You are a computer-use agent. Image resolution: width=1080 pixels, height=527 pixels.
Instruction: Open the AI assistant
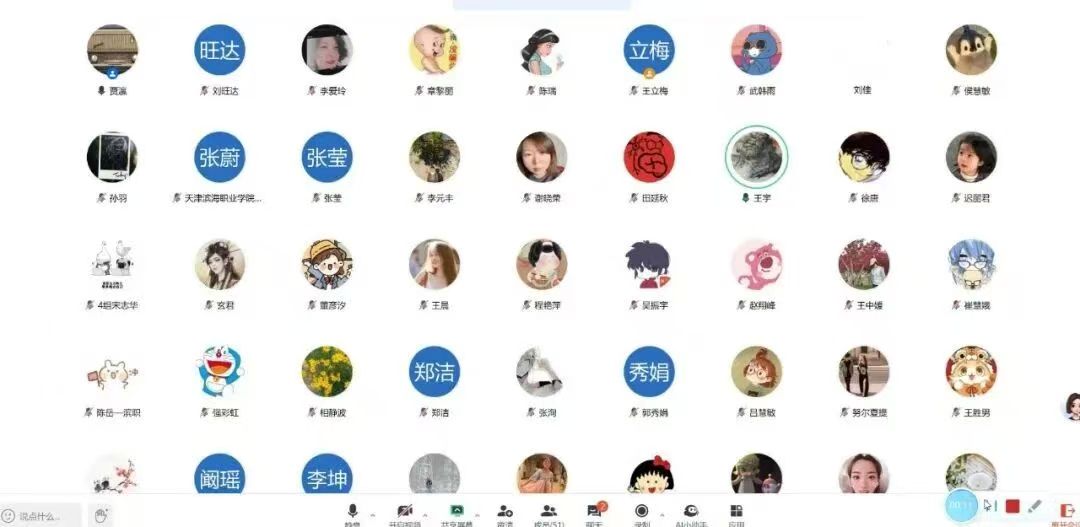(x=690, y=511)
